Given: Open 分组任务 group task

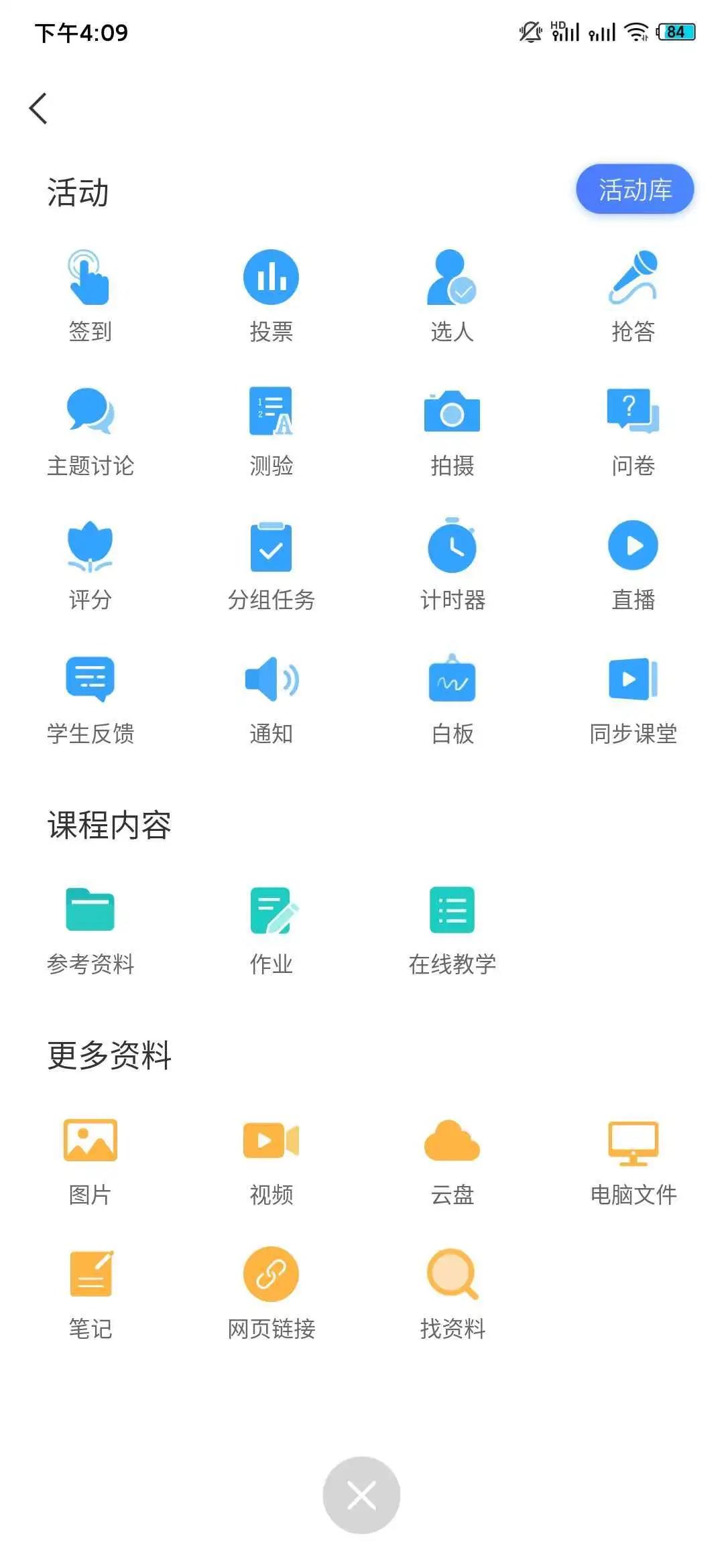Looking at the screenshot, I should (271, 565).
